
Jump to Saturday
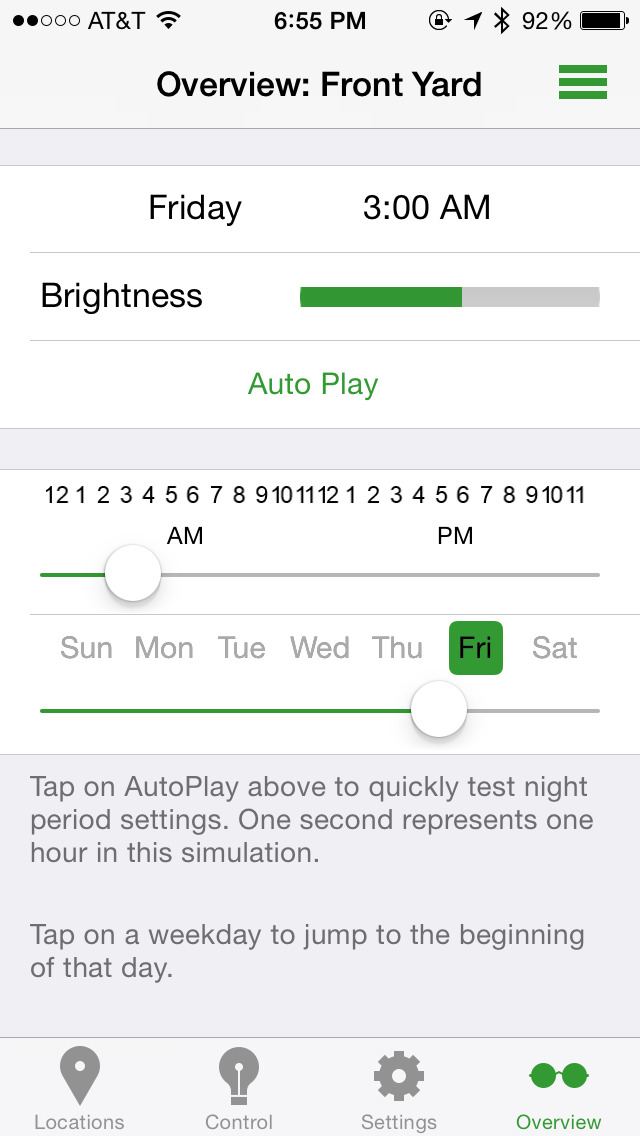(x=554, y=648)
